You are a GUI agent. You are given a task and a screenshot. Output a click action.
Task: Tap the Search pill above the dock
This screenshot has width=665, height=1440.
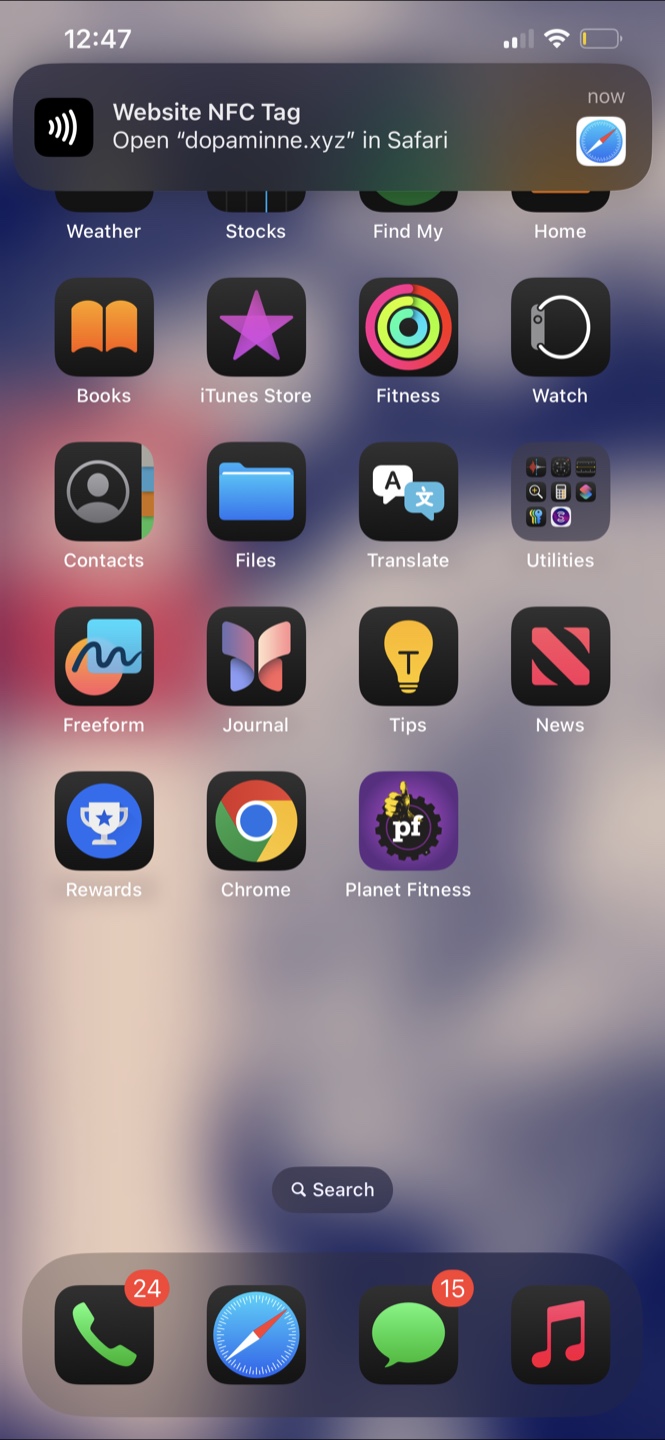coord(332,1190)
